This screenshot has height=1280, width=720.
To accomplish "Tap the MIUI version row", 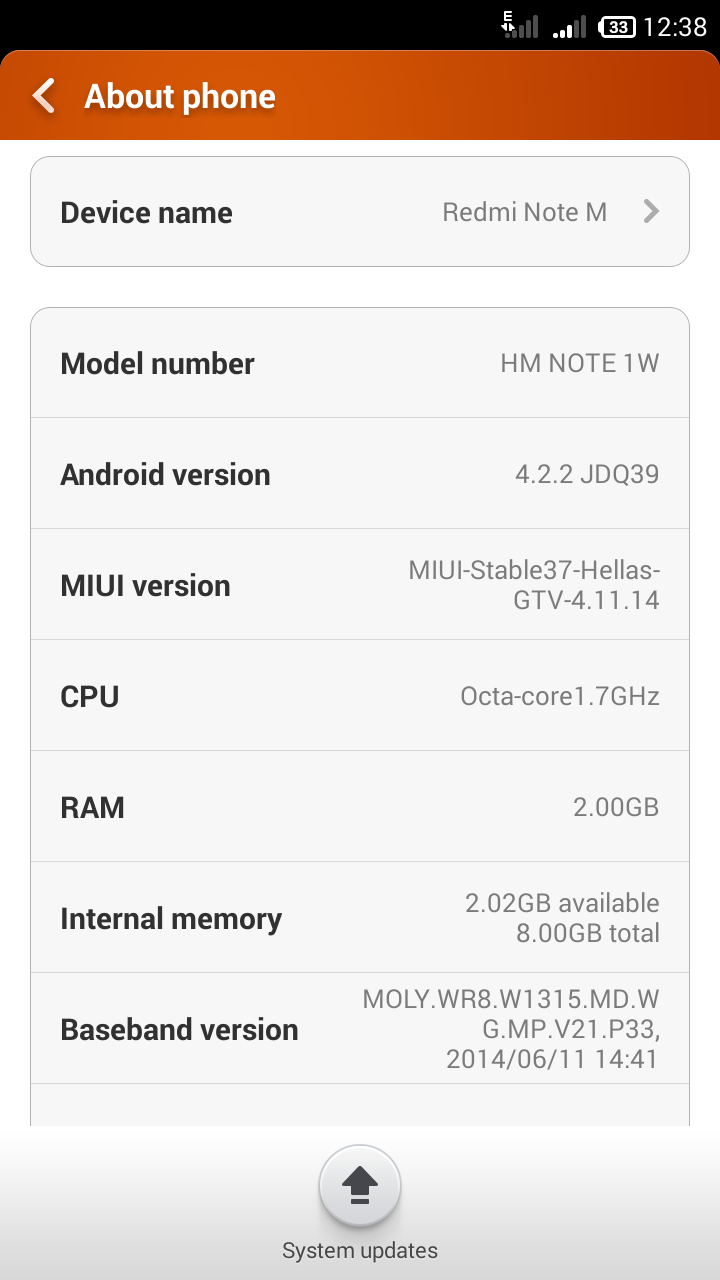I will click(360, 585).
